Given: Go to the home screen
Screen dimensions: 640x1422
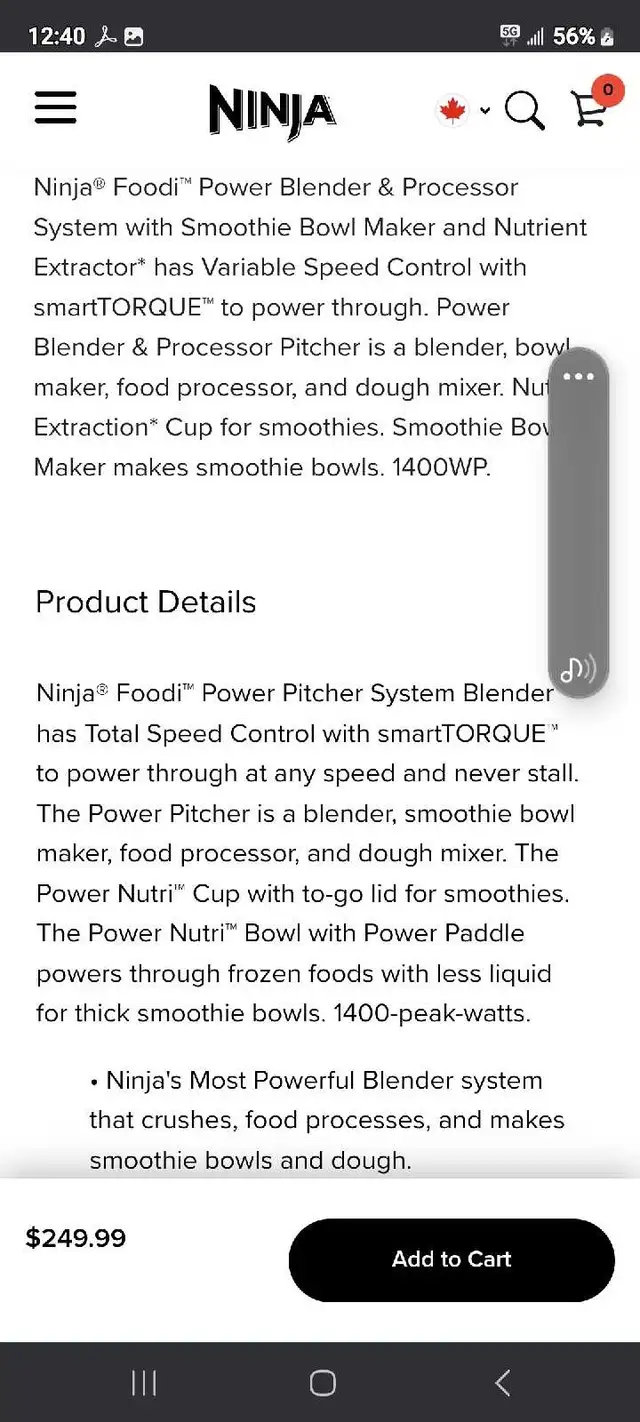Looking at the screenshot, I should click(x=322, y=1383).
